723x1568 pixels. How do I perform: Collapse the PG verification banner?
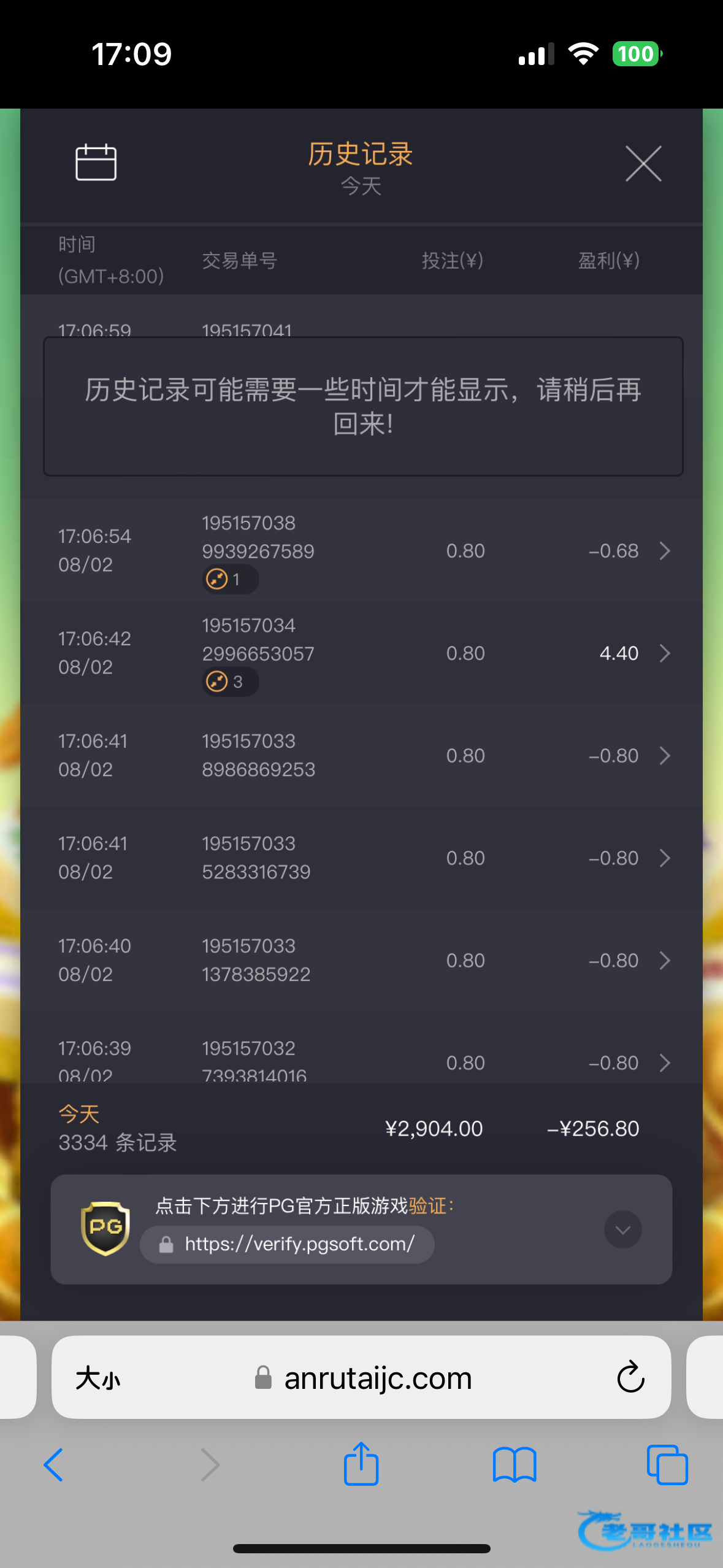(x=622, y=1229)
